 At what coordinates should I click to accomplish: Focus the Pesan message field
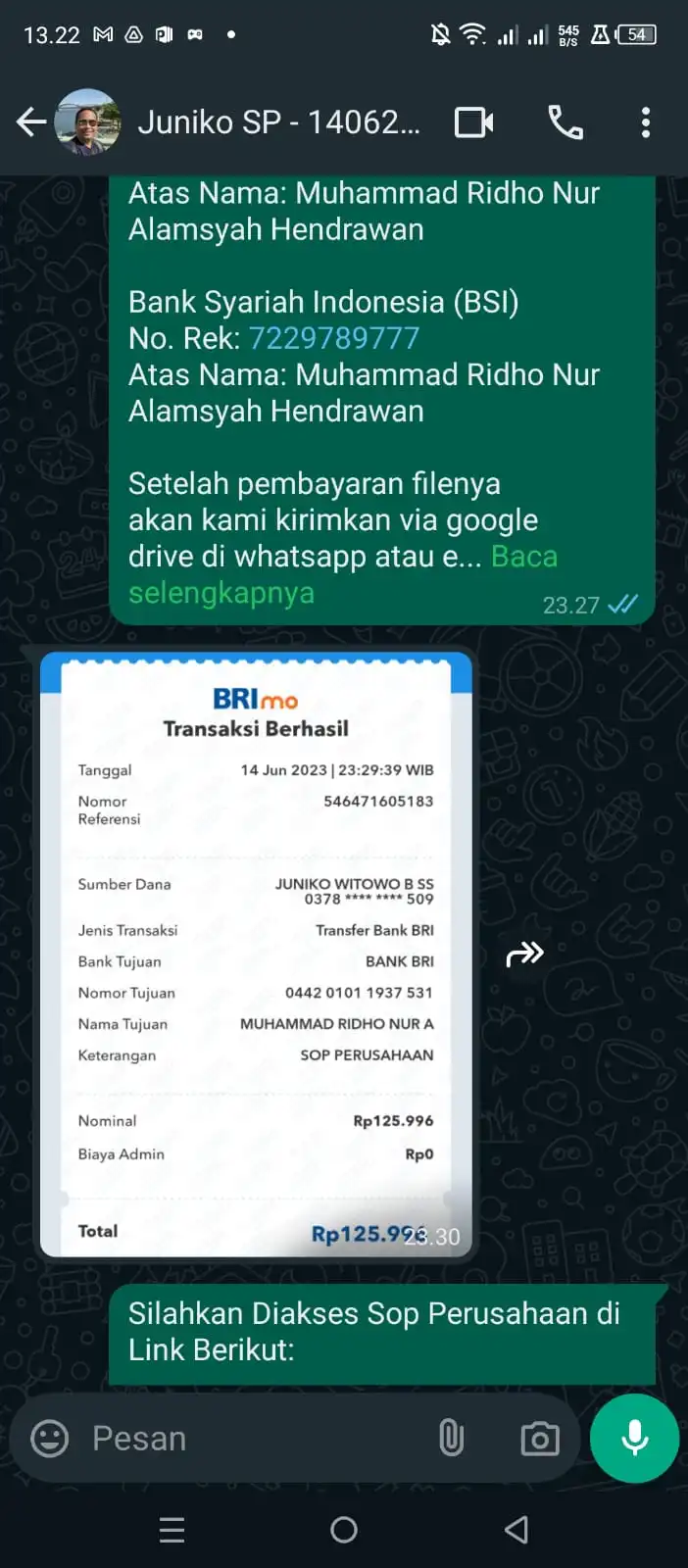point(255,1439)
